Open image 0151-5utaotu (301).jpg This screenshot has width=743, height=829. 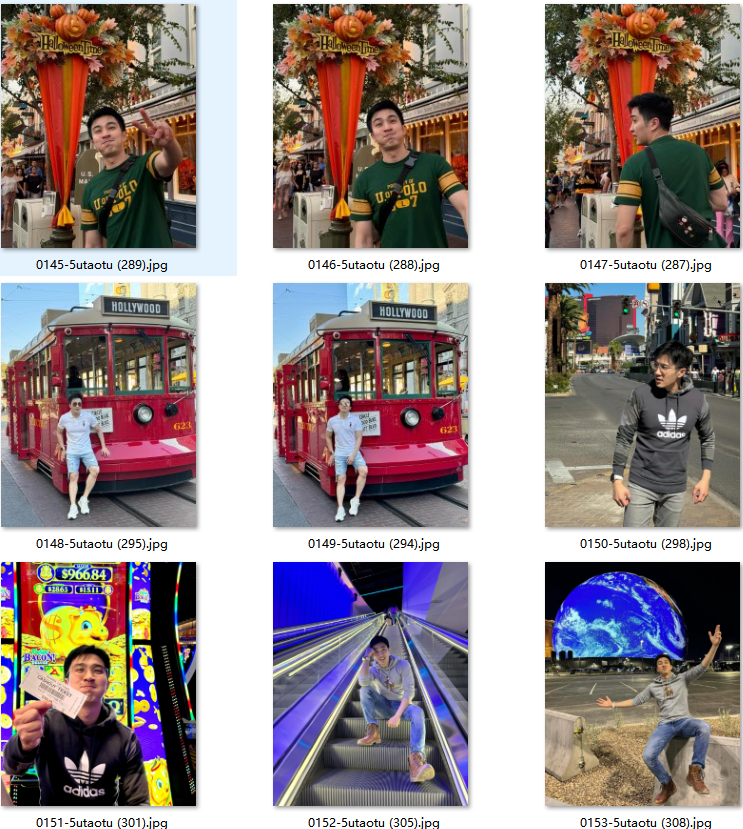[x=99, y=684]
